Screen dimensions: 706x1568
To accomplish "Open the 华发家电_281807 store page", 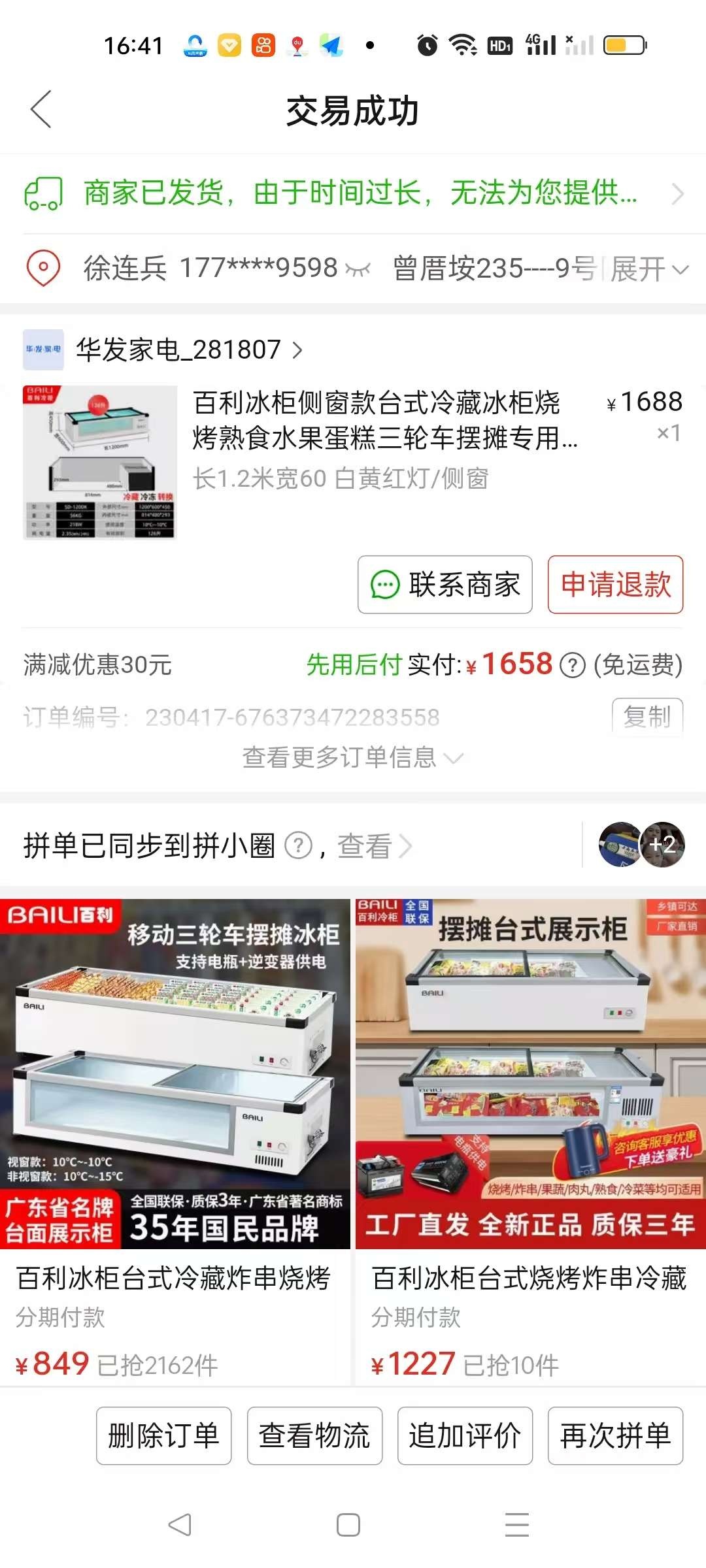I will [190, 350].
